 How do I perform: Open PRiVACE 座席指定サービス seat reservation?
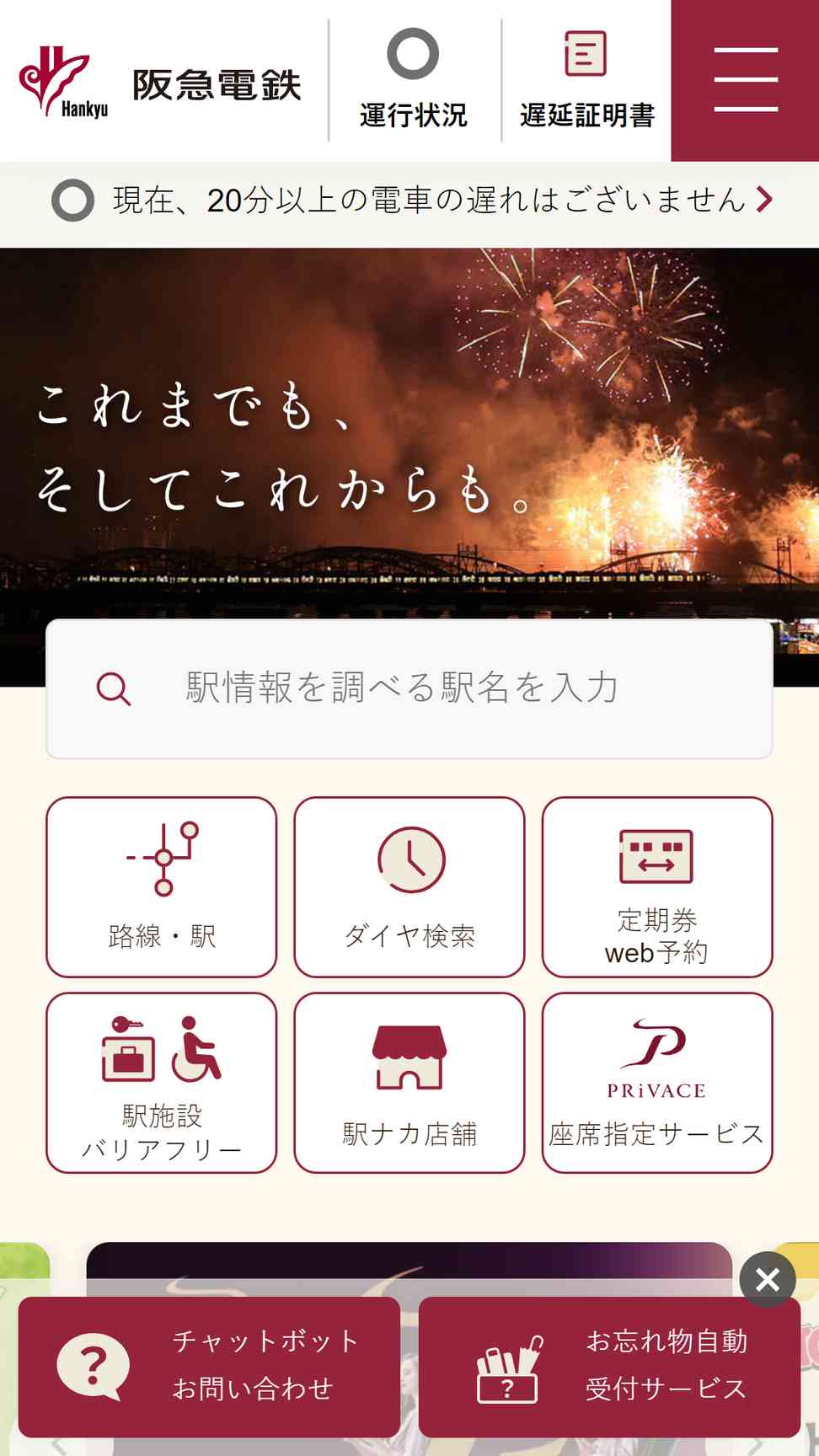656,1082
